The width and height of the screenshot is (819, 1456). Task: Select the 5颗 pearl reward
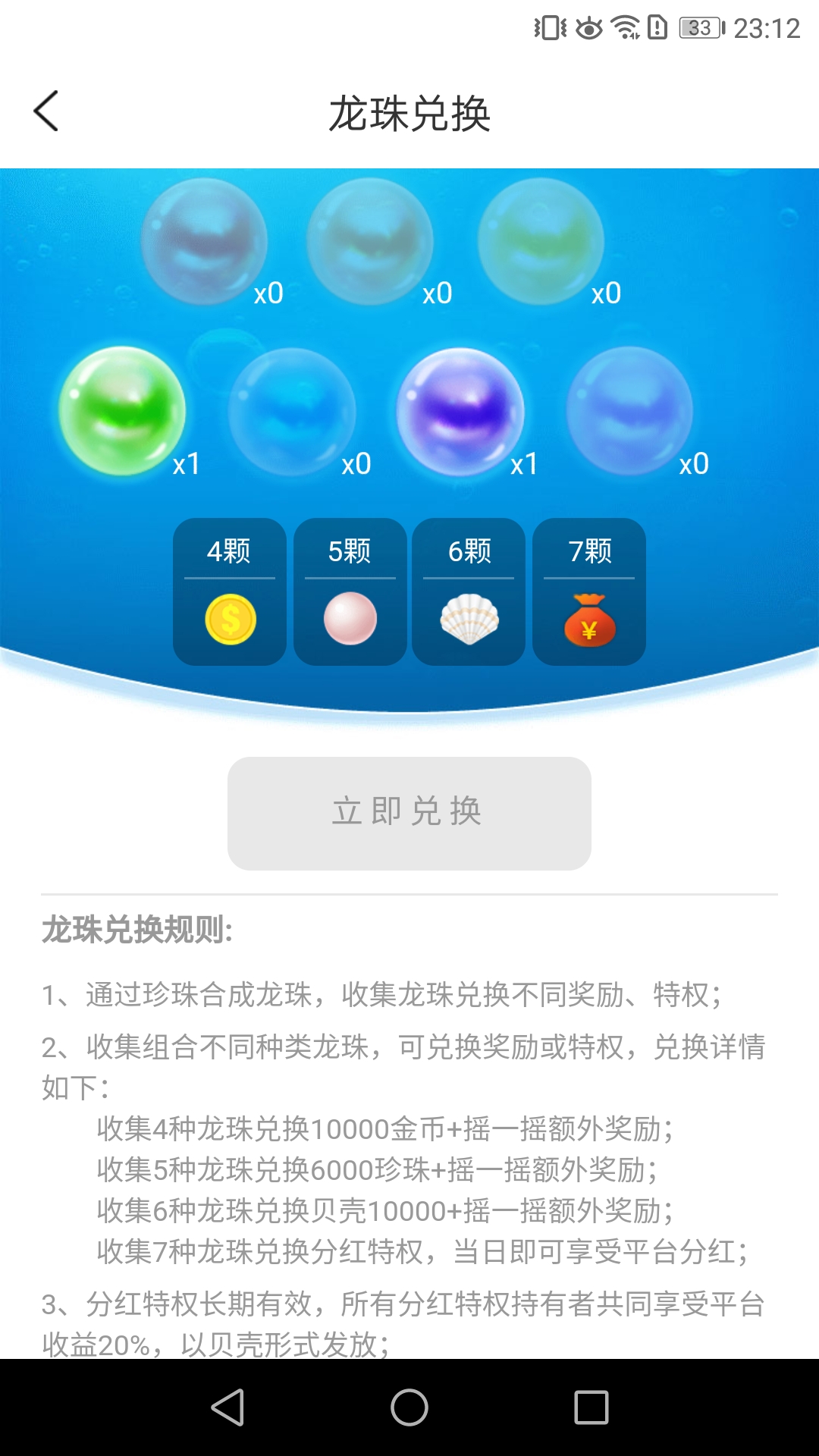[x=350, y=591]
